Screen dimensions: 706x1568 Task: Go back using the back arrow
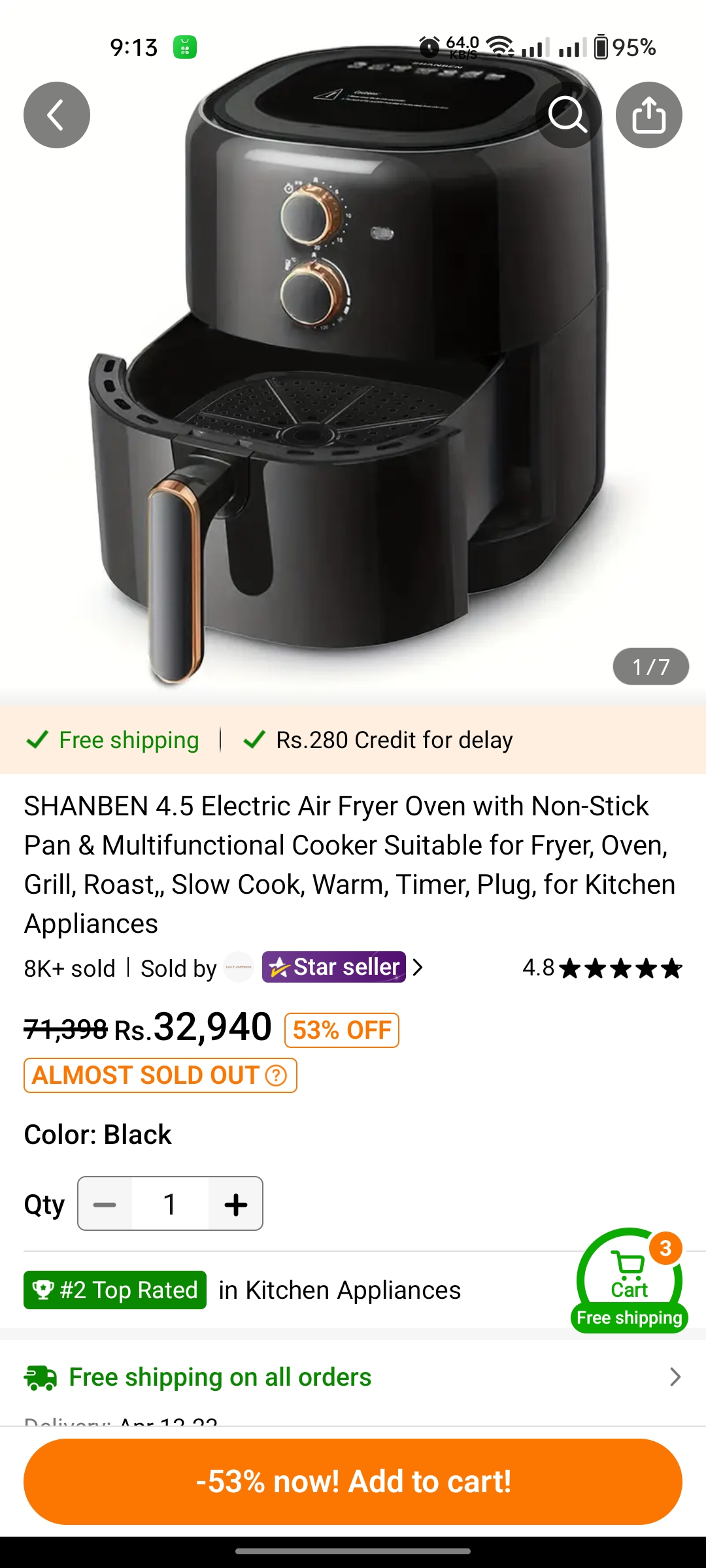click(x=57, y=115)
